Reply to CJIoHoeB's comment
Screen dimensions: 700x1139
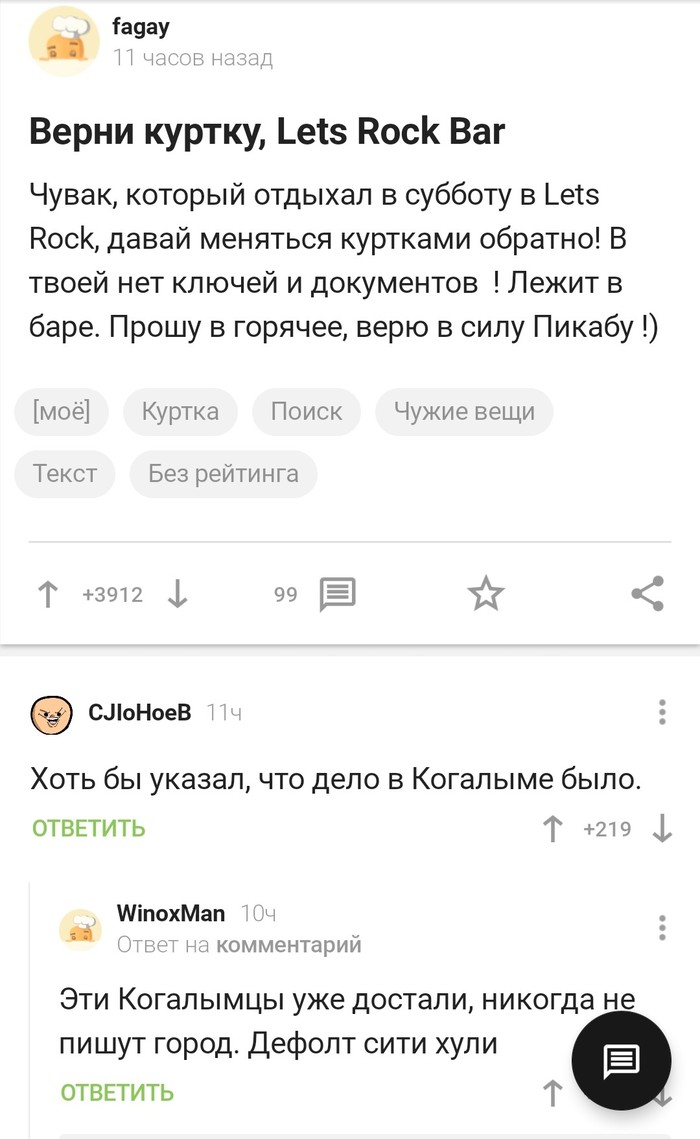(x=89, y=828)
